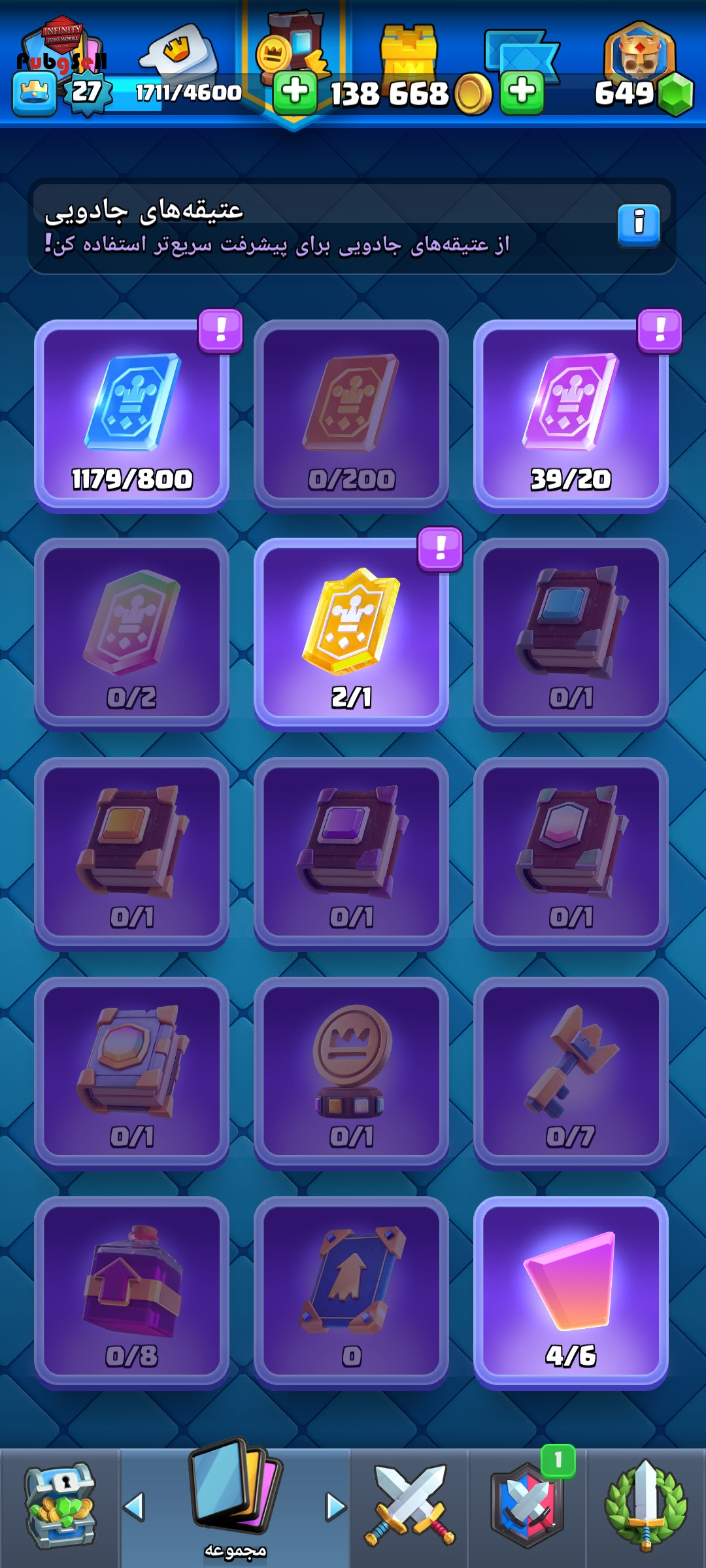Open the rainbow wild card showing 0/2

[x=132, y=634]
